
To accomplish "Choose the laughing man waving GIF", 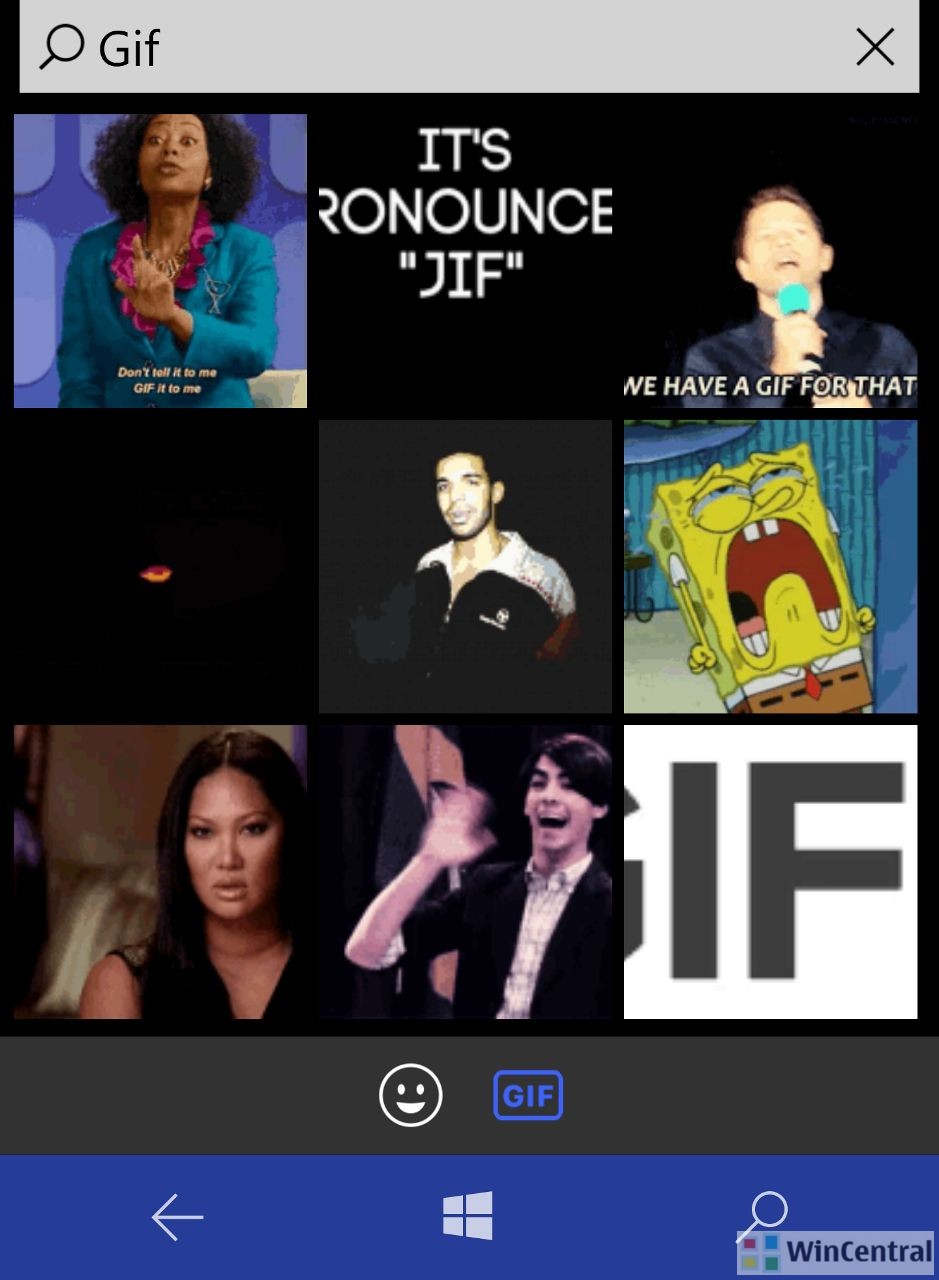I will (465, 872).
